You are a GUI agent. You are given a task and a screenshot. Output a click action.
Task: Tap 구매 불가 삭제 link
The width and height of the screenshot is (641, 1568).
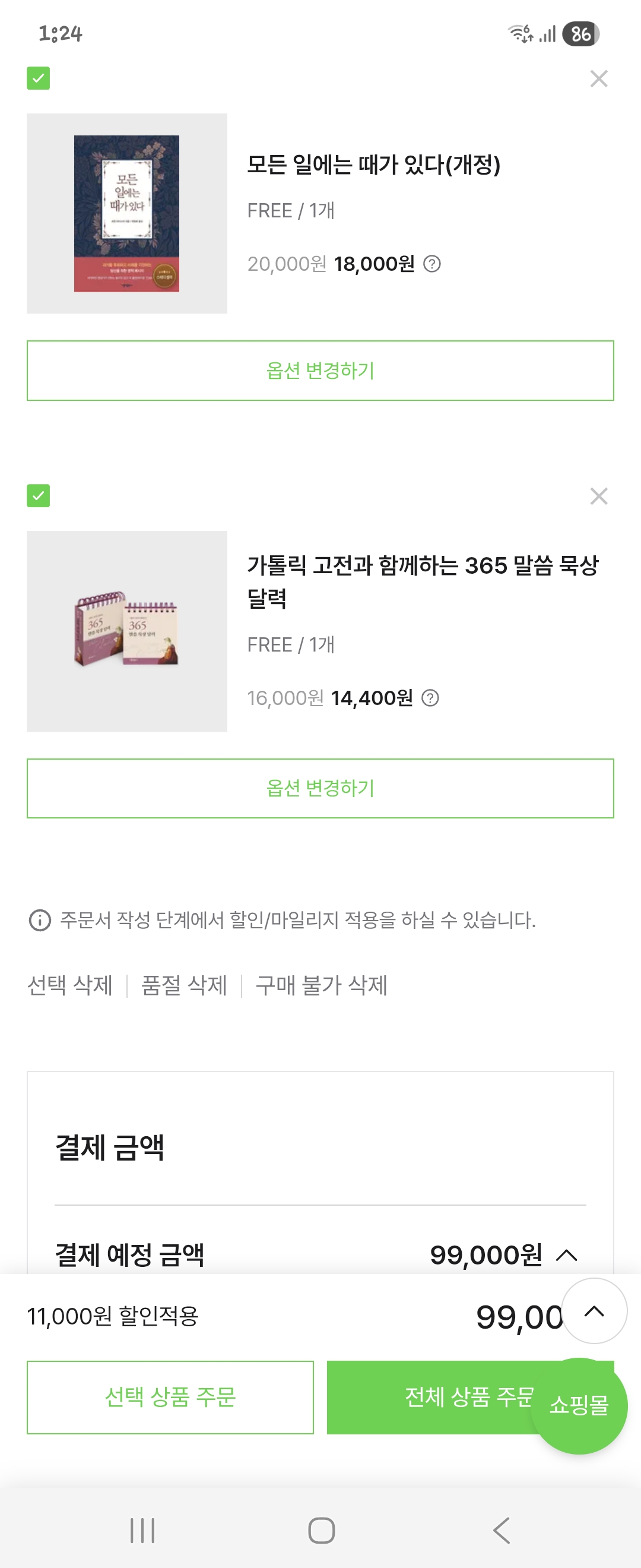(321, 985)
